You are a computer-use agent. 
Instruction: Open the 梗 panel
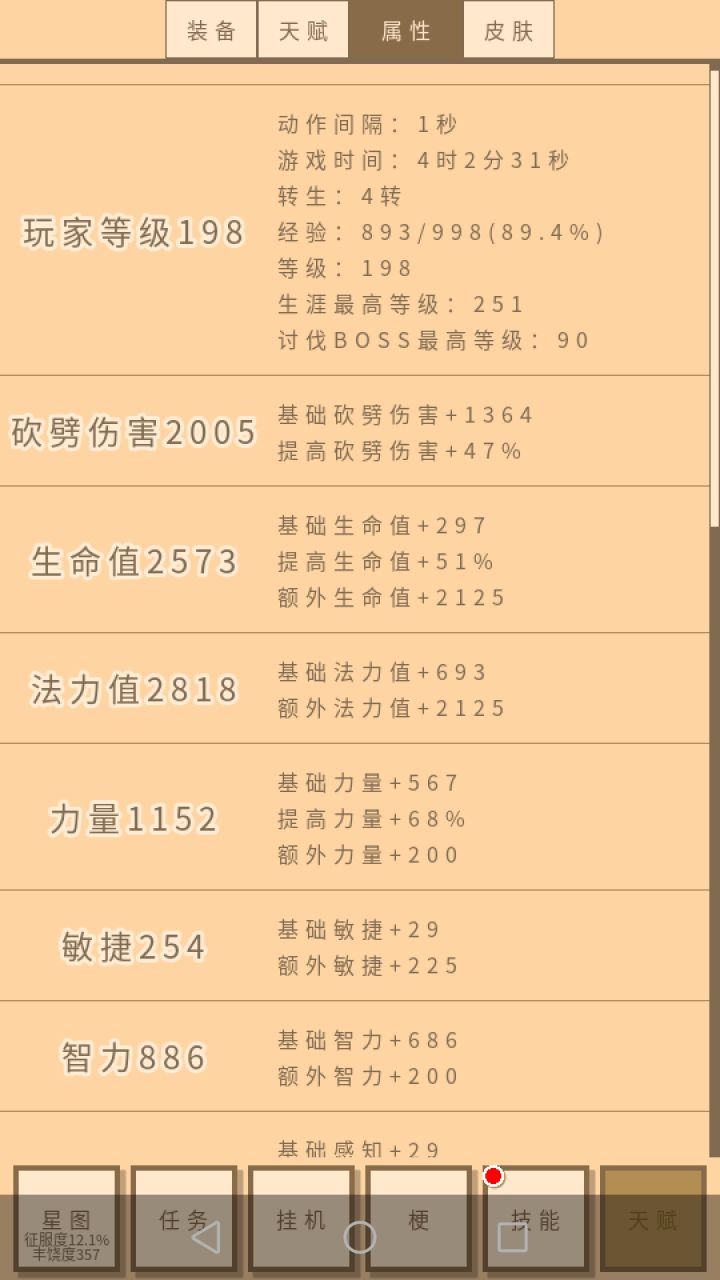pyautogui.click(x=418, y=1220)
